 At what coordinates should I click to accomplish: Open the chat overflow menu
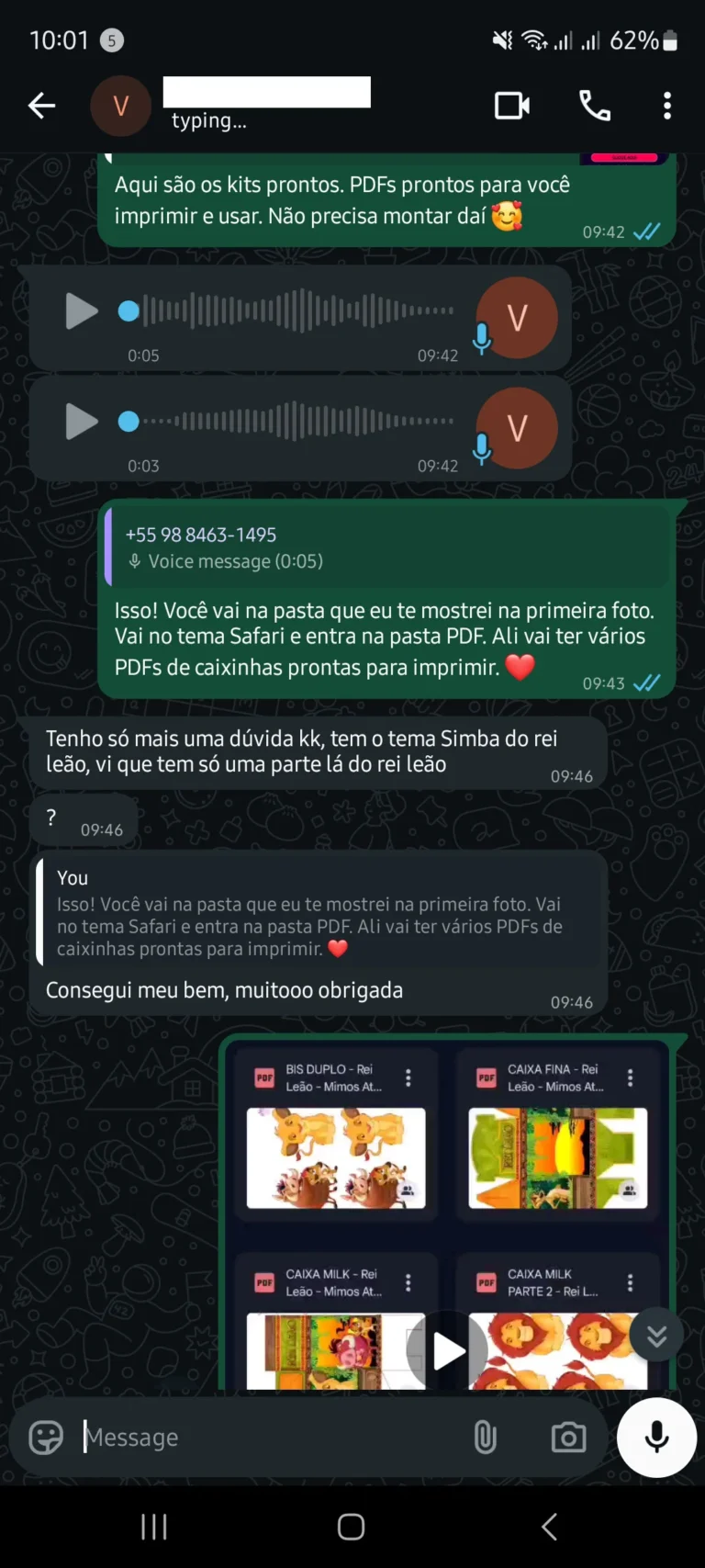[x=666, y=106]
